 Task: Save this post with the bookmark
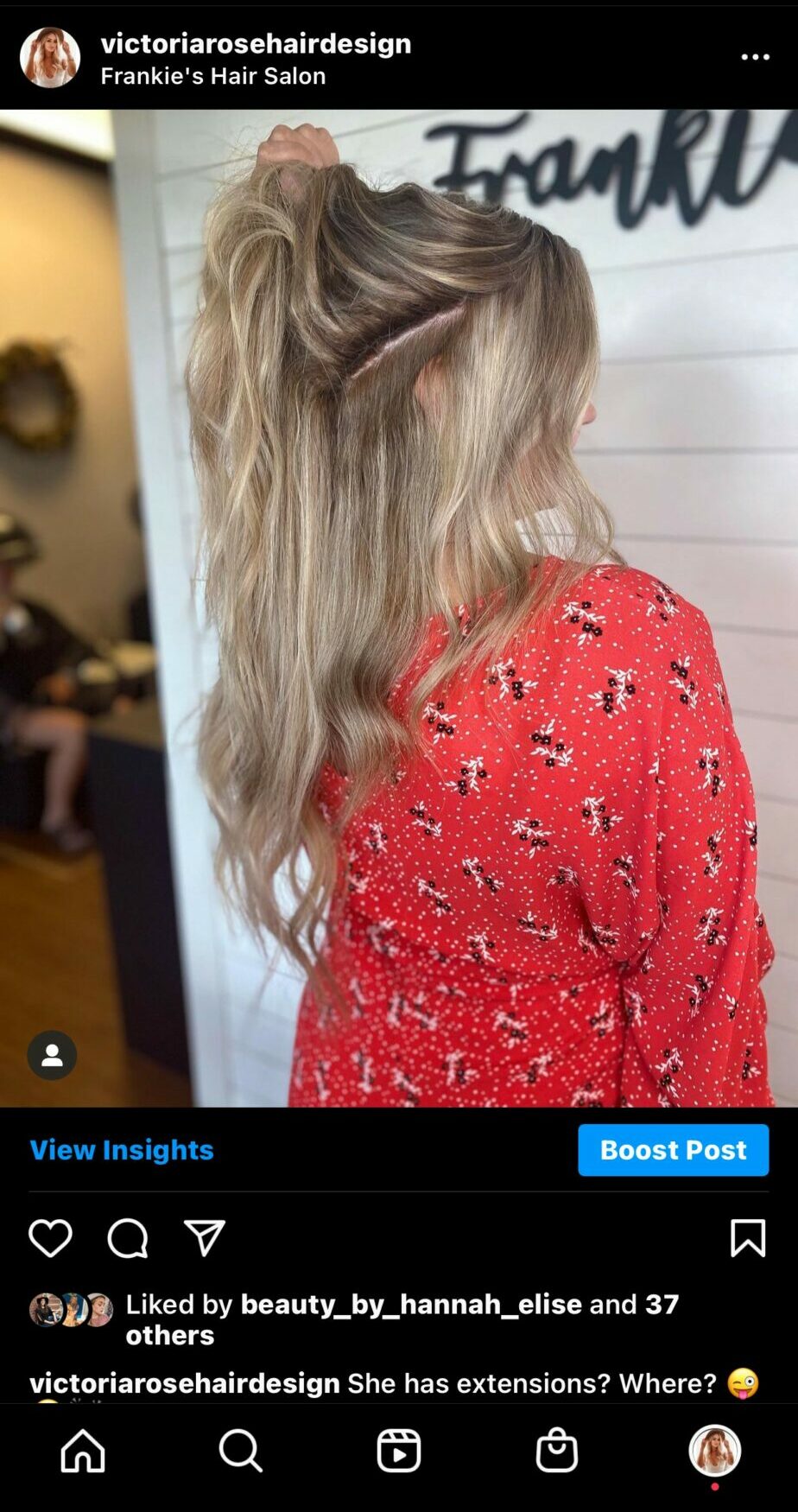747,1238
